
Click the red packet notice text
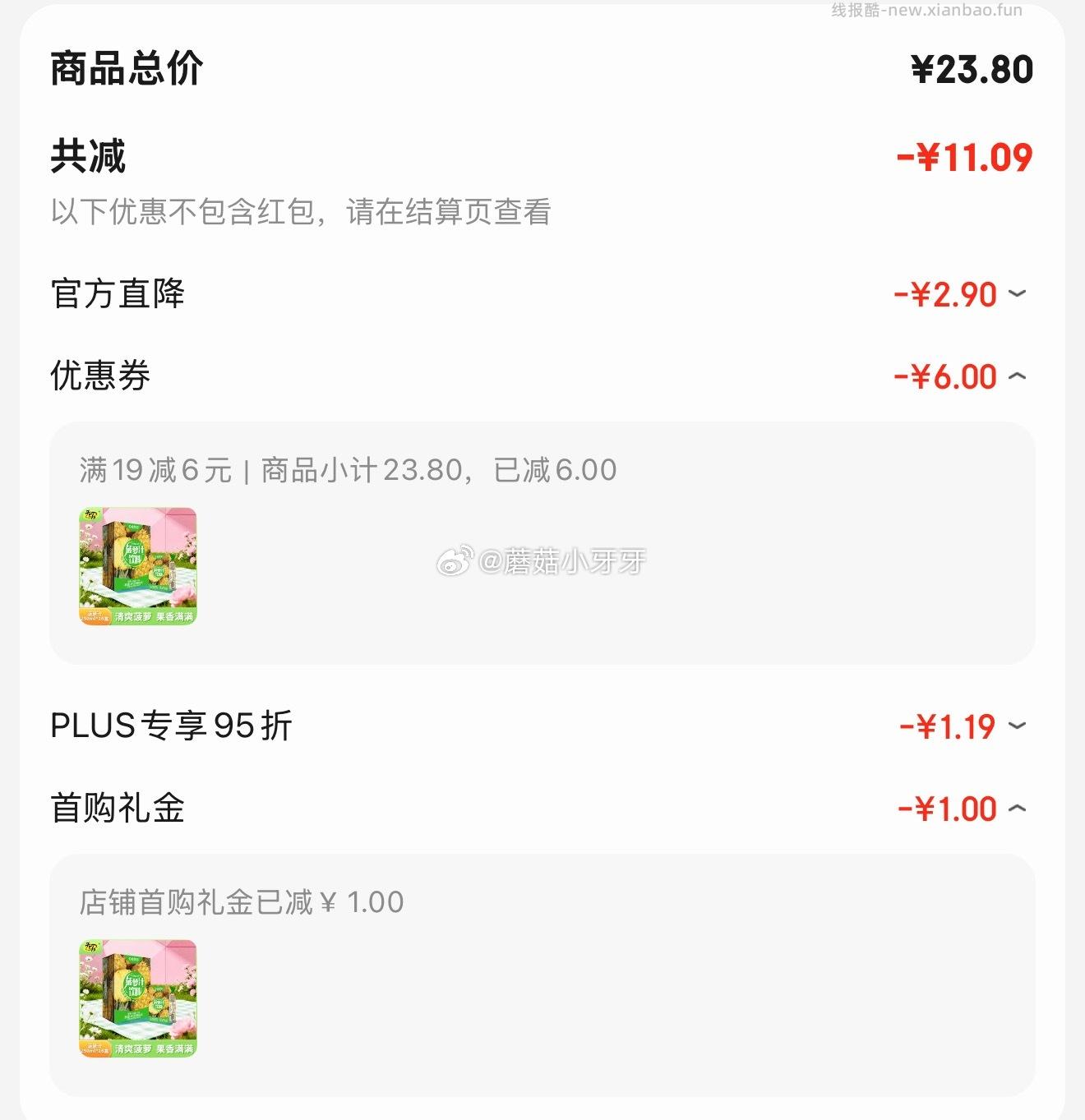tap(302, 212)
